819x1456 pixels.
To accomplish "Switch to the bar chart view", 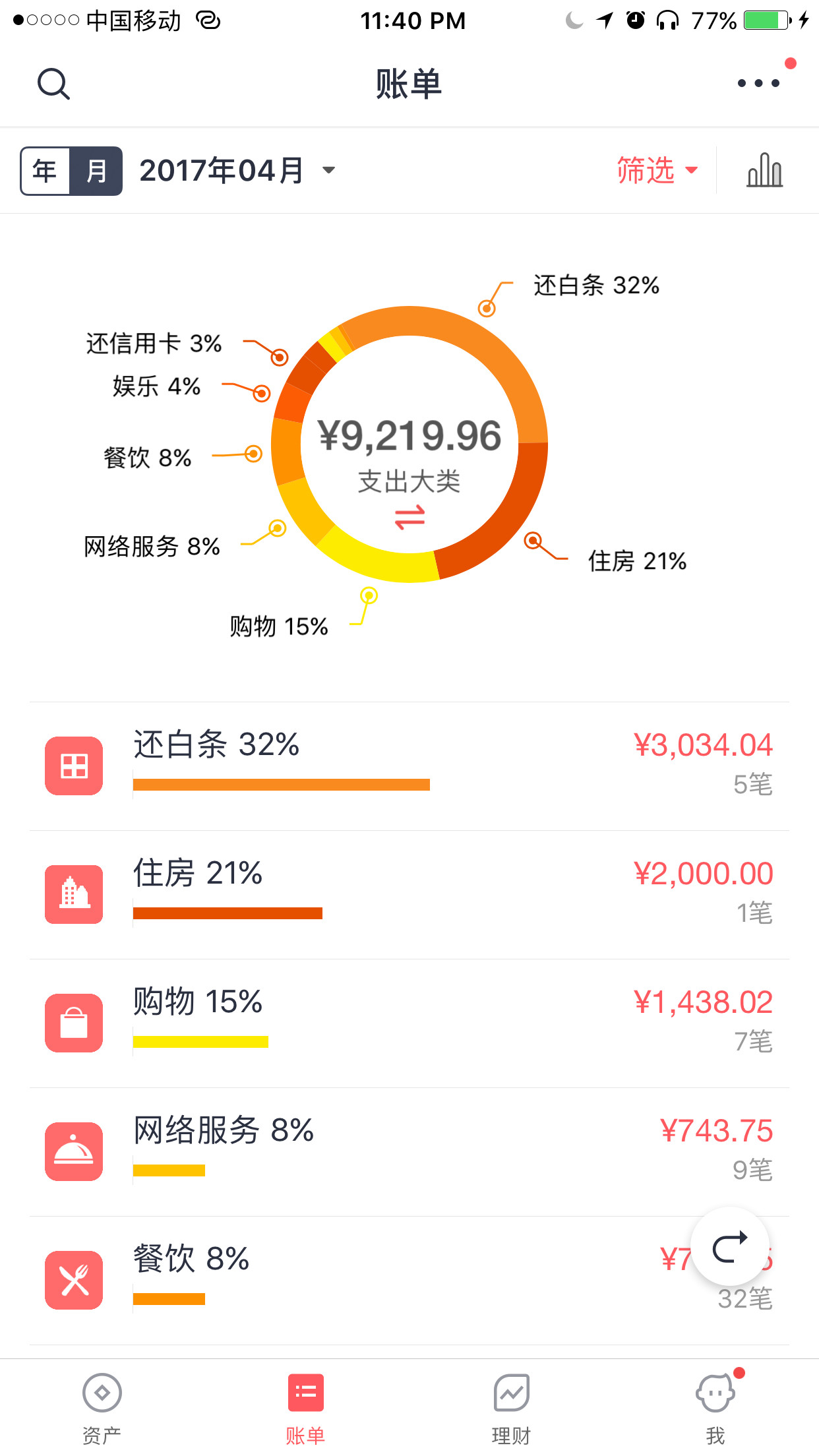I will (x=764, y=171).
